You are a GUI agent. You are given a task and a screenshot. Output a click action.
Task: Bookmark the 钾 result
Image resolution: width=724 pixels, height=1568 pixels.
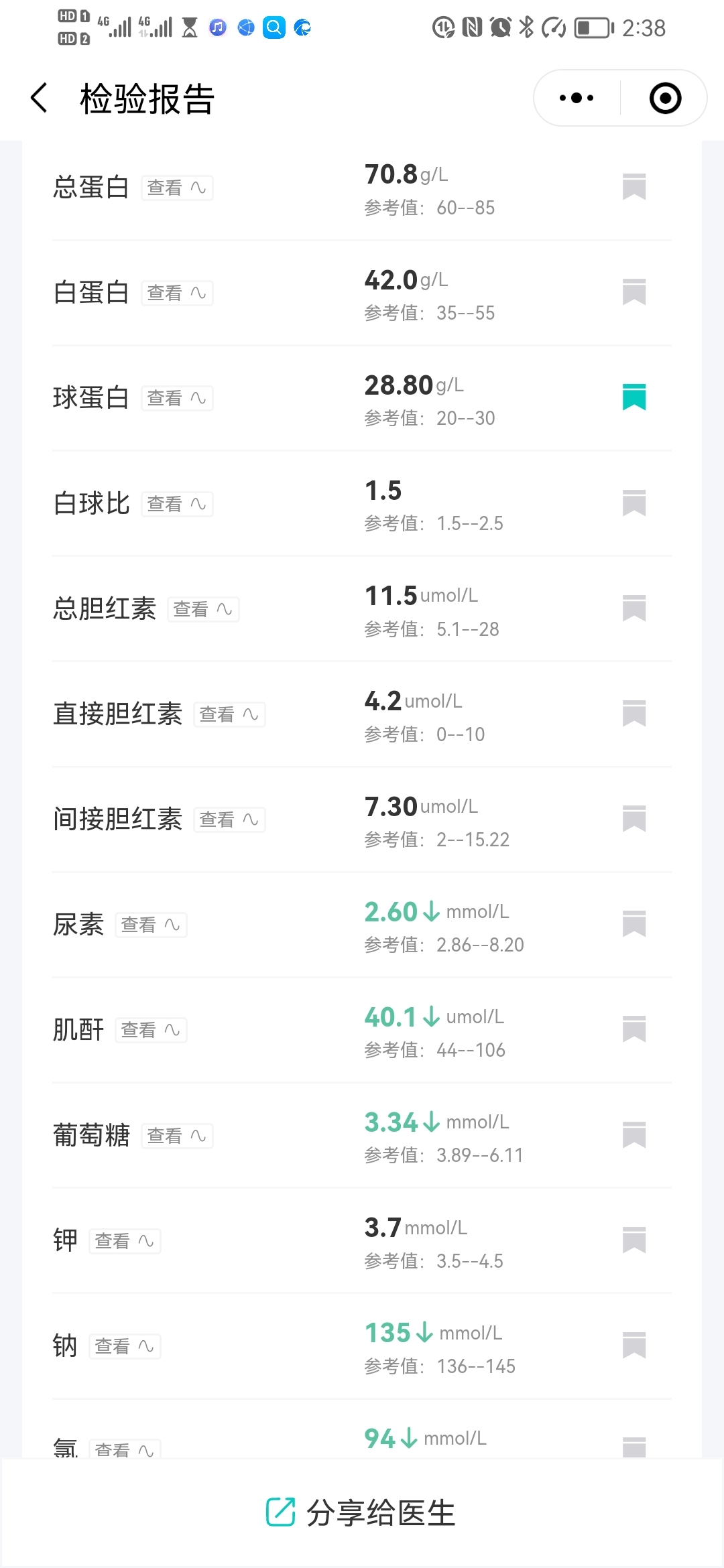click(633, 1240)
